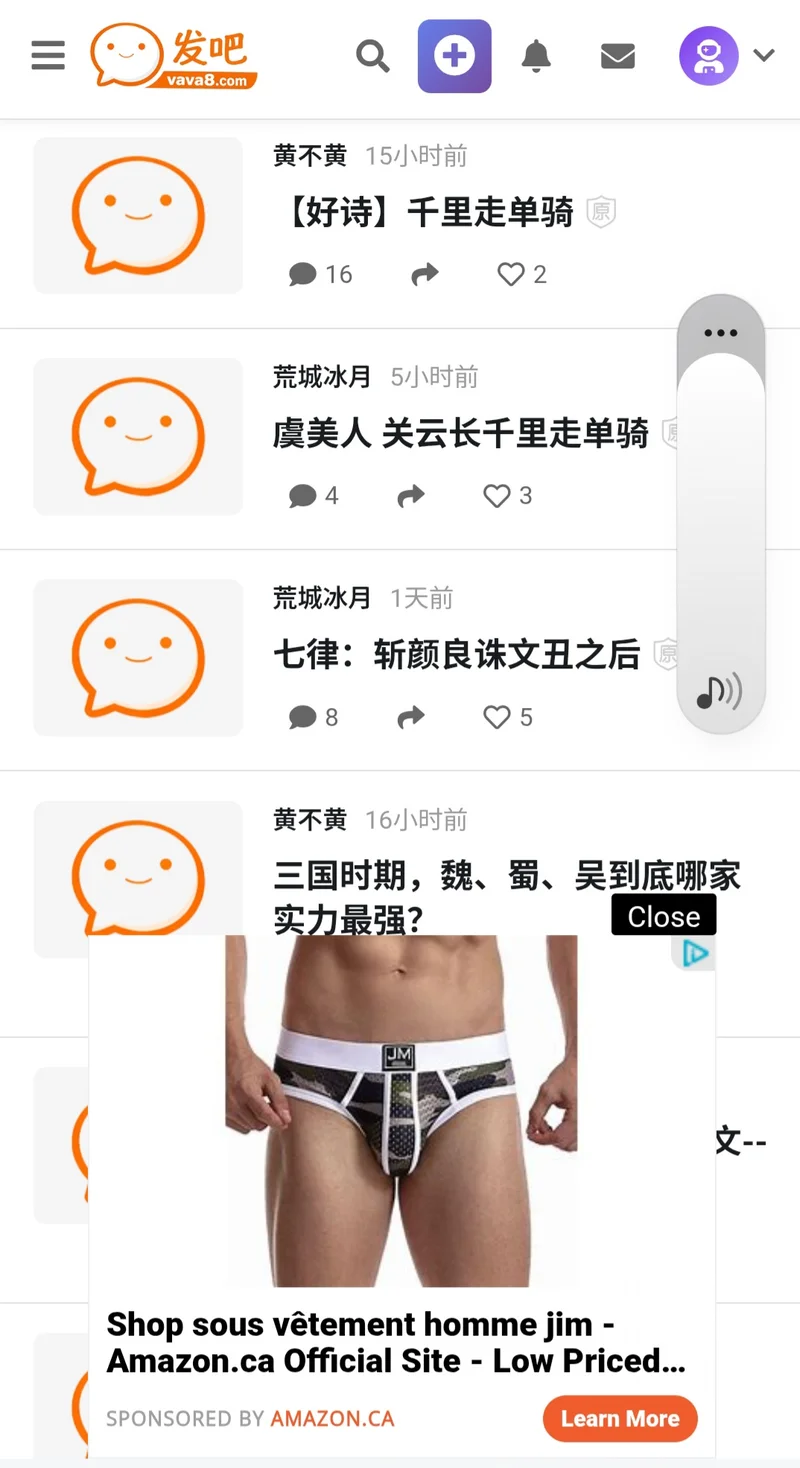Open the hamburger drawer menu

click(48, 56)
